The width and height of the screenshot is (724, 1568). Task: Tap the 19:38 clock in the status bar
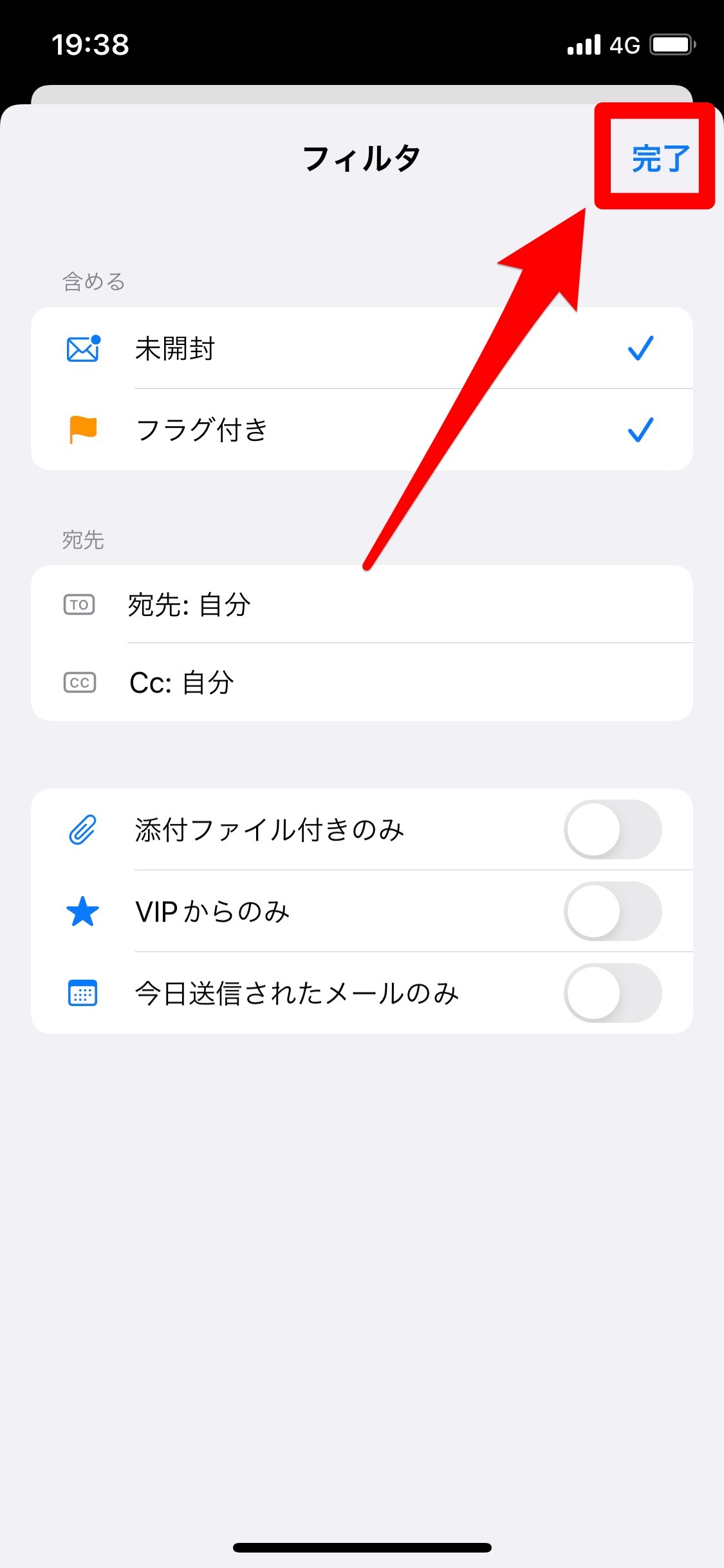click(x=92, y=44)
